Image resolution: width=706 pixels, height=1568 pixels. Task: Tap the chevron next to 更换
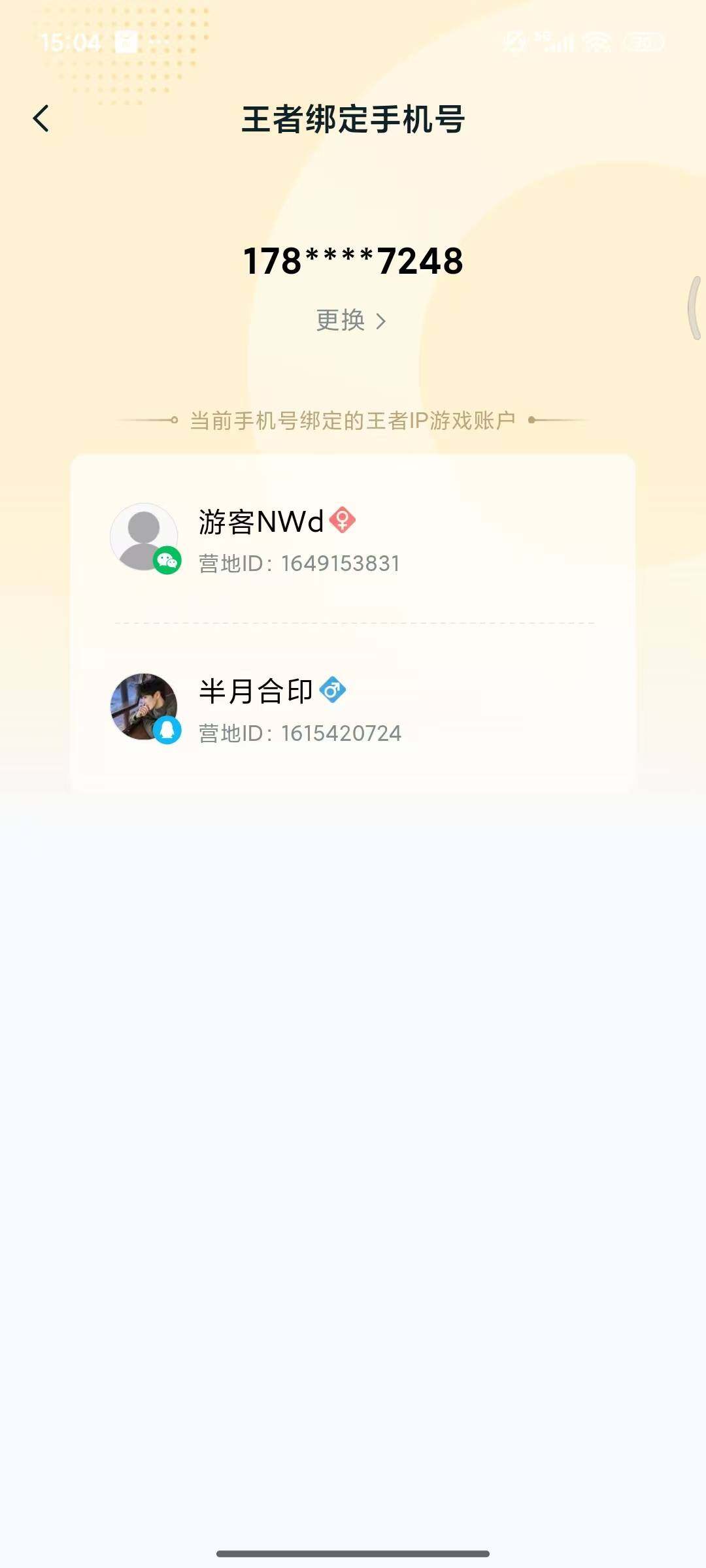tap(381, 321)
